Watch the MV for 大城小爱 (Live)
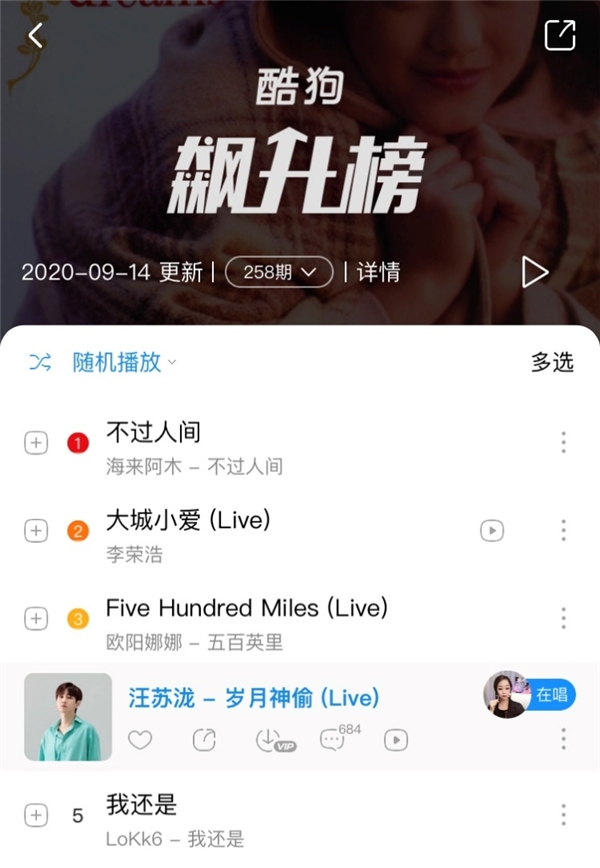The image size is (600, 868). (x=491, y=530)
